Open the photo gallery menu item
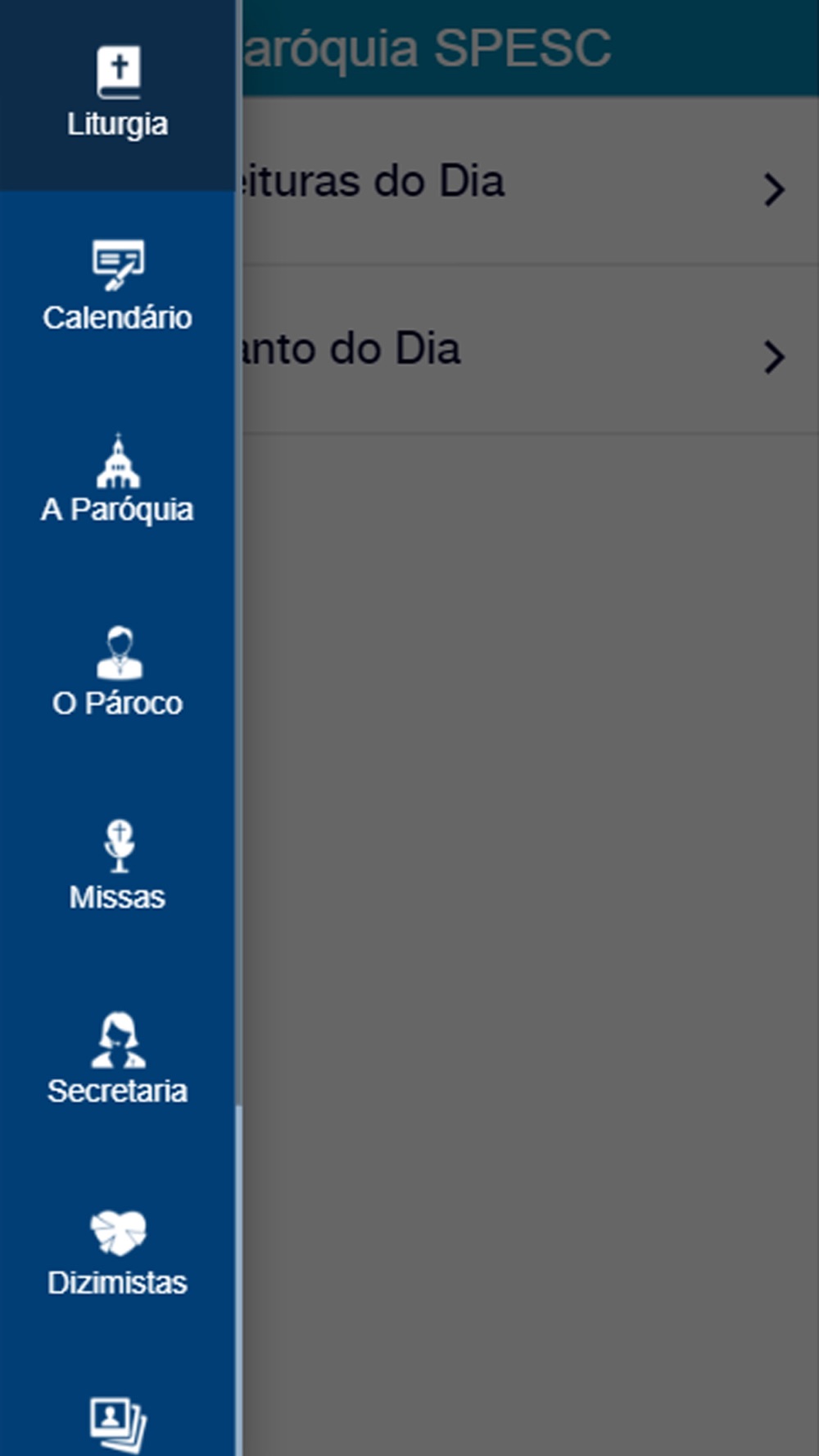This screenshot has height=1456, width=819. click(x=117, y=1423)
